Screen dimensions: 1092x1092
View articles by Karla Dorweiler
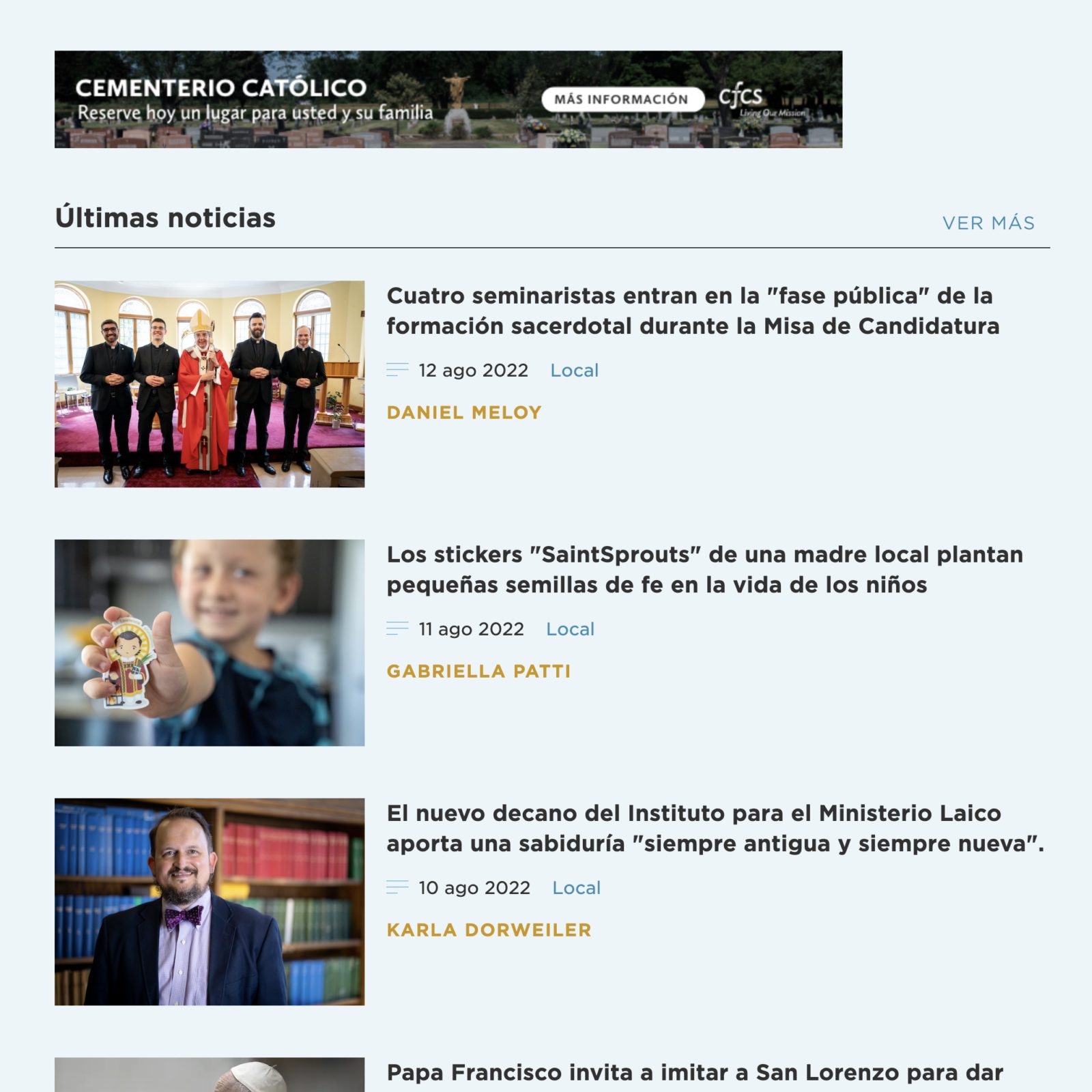pyautogui.click(x=489, y=930)
